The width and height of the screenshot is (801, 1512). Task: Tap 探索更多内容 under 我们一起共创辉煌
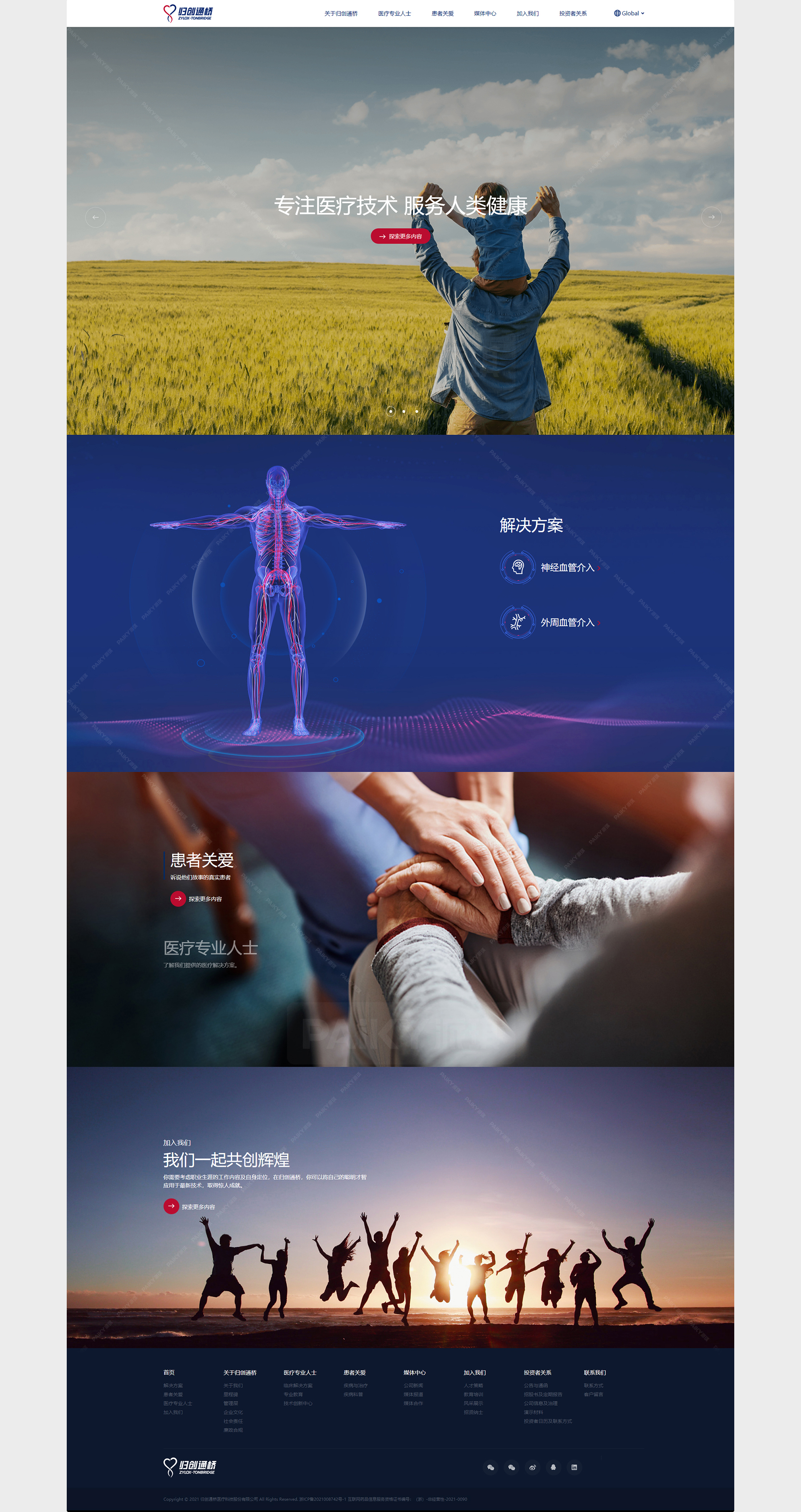[x=190, y=1206]
